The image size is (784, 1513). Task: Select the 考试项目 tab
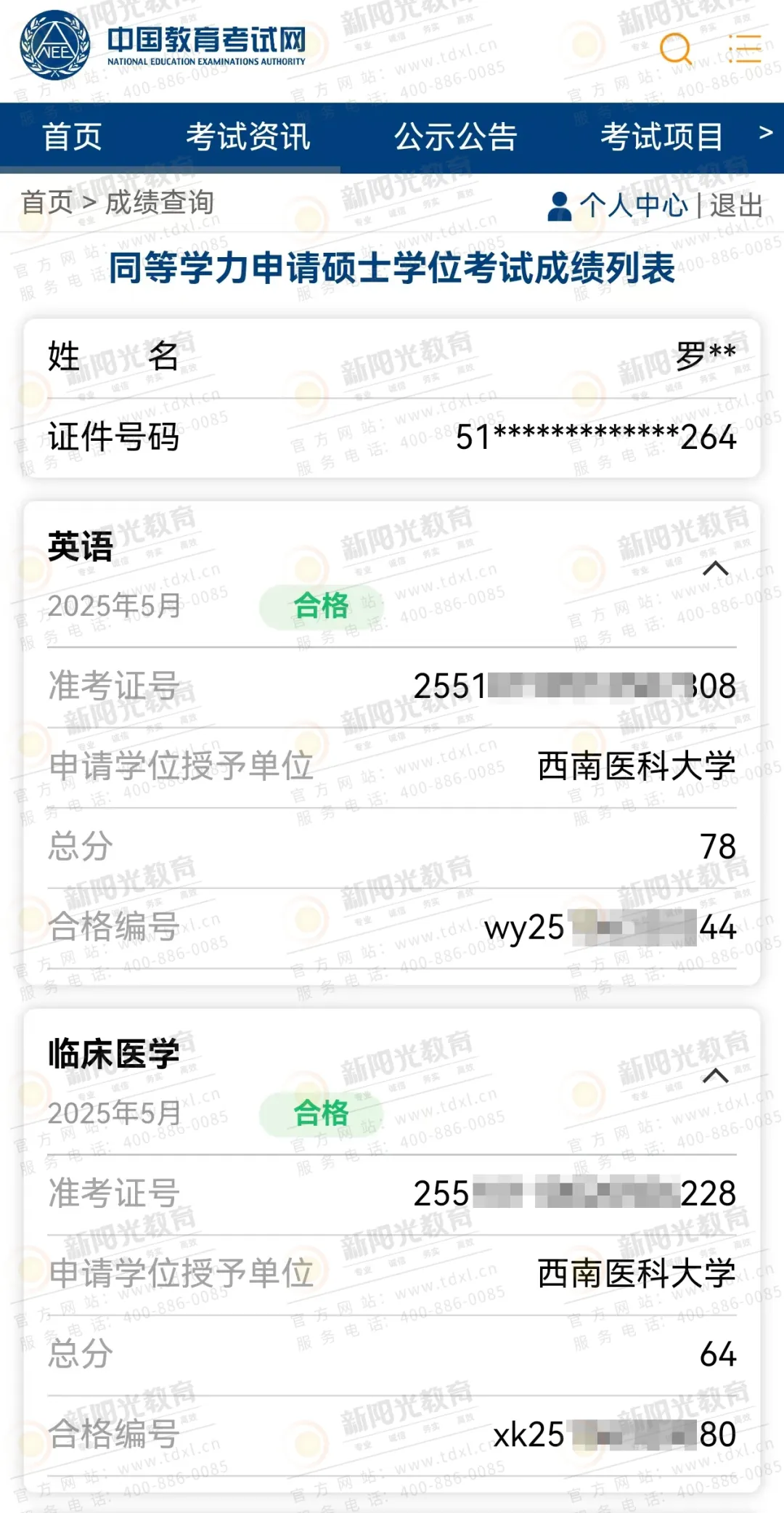pyautogui.click(x=661, y=137)
